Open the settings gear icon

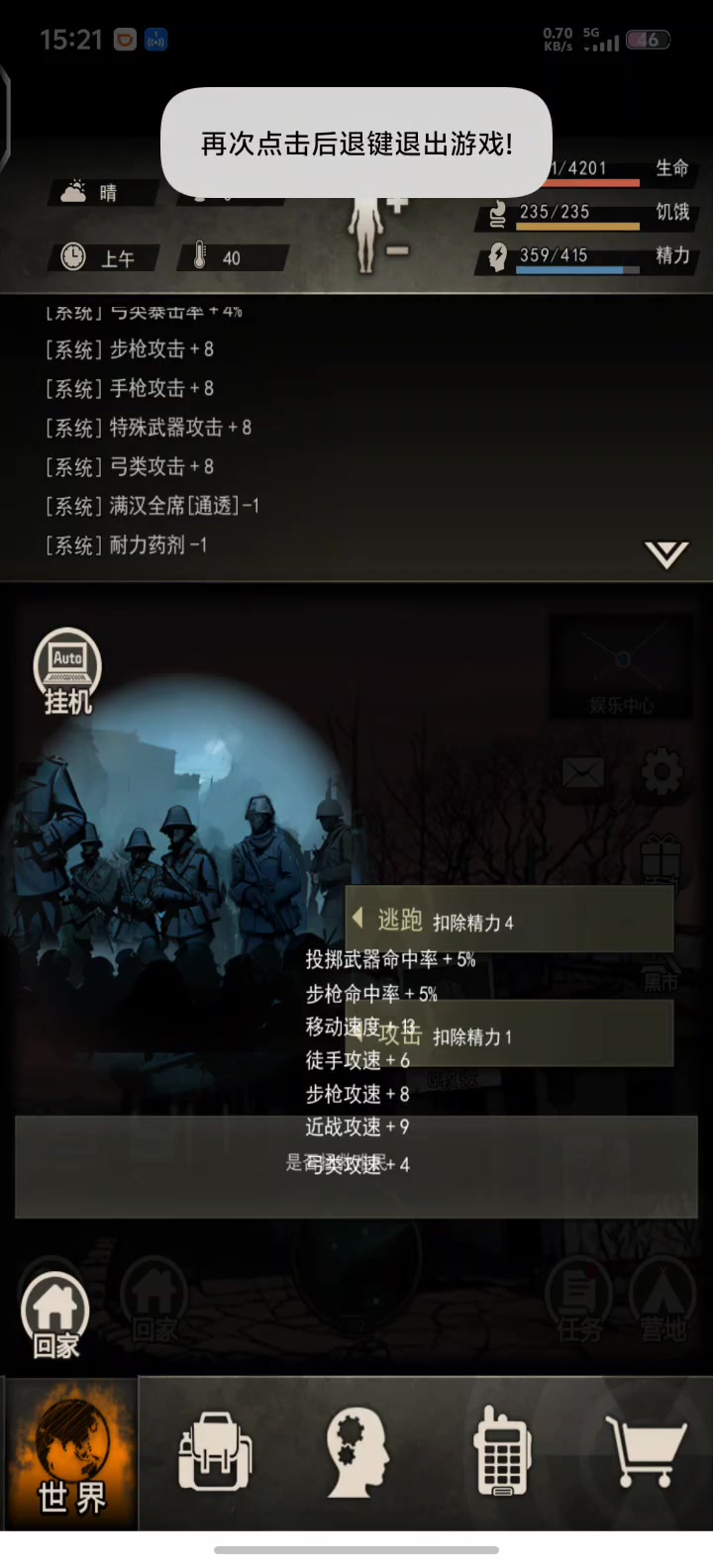pyautogui.click(x=662, y=772)
